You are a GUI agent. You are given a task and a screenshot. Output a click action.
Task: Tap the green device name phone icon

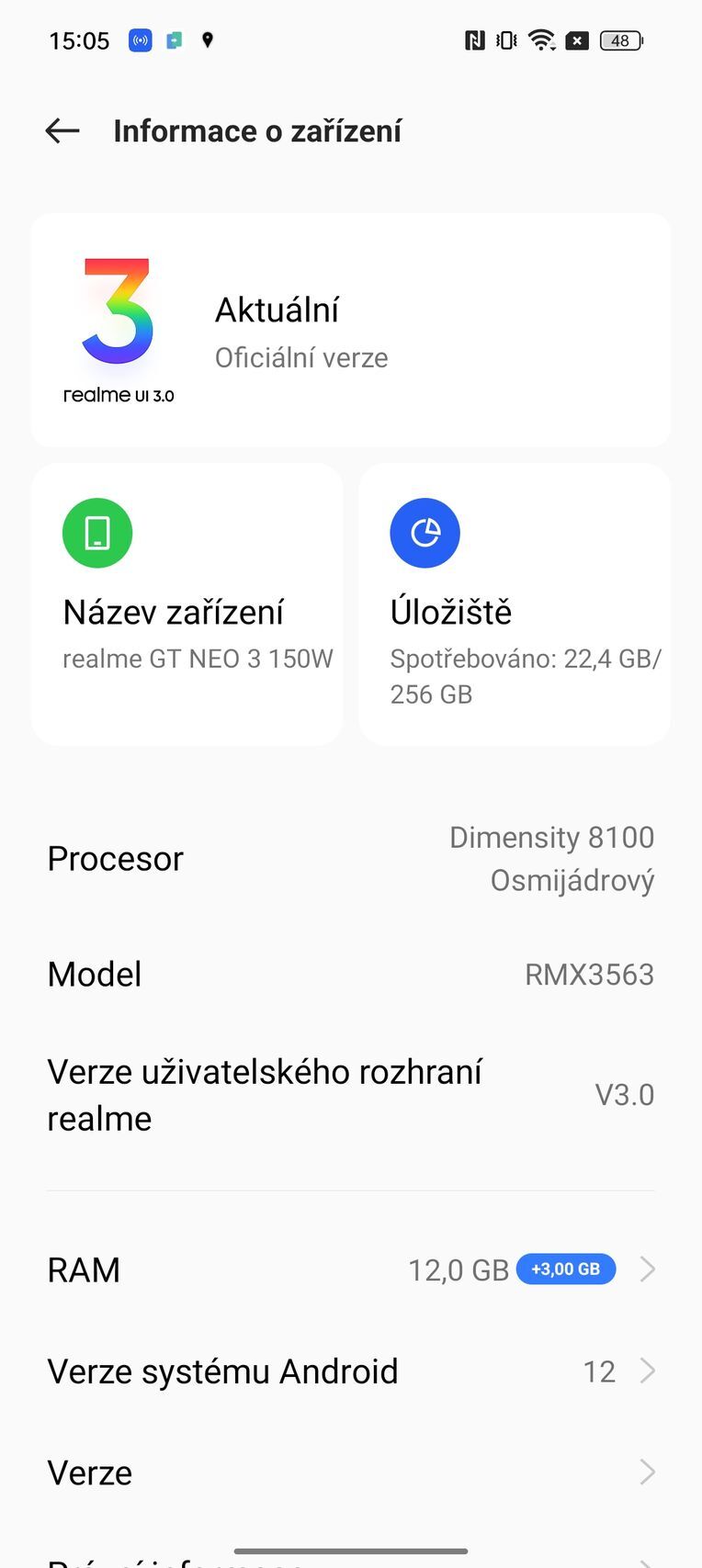(96, 533)
